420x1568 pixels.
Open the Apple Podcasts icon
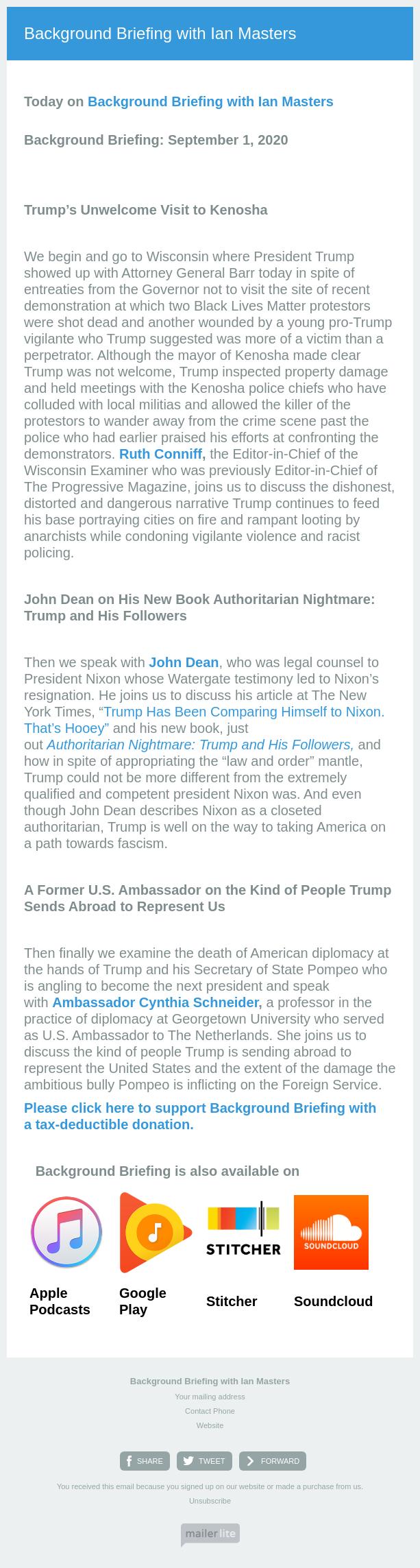click(66, 1231)
